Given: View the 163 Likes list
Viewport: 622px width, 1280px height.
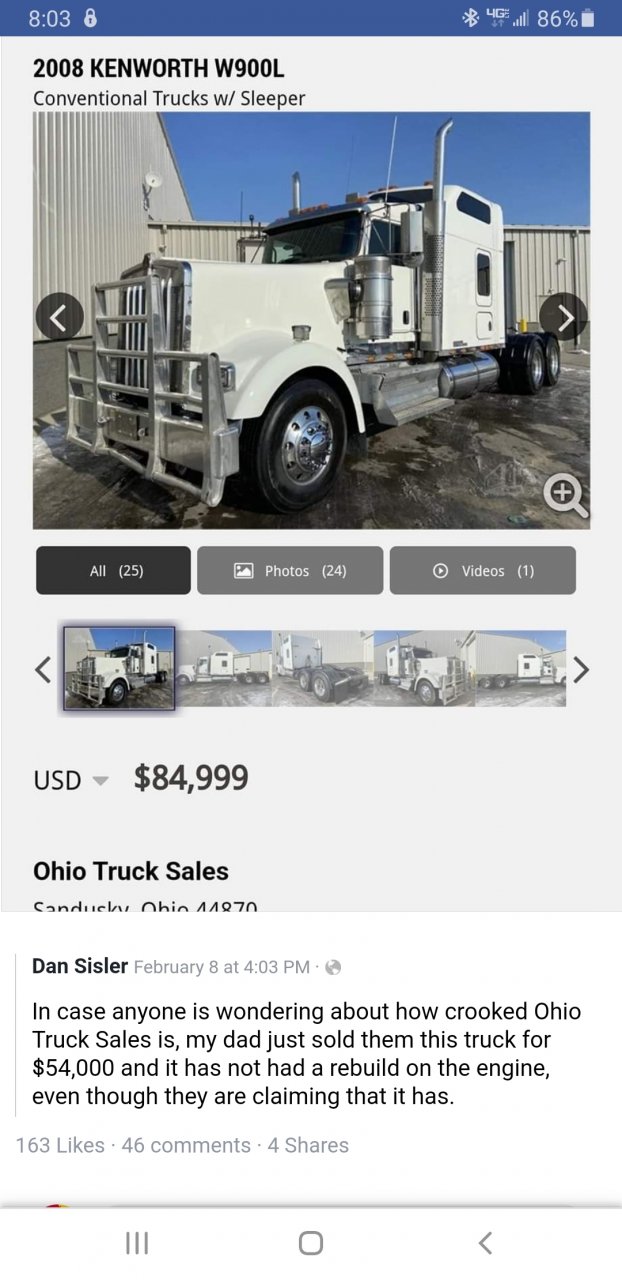Looking at the screenshot, I should (60, 1145).
